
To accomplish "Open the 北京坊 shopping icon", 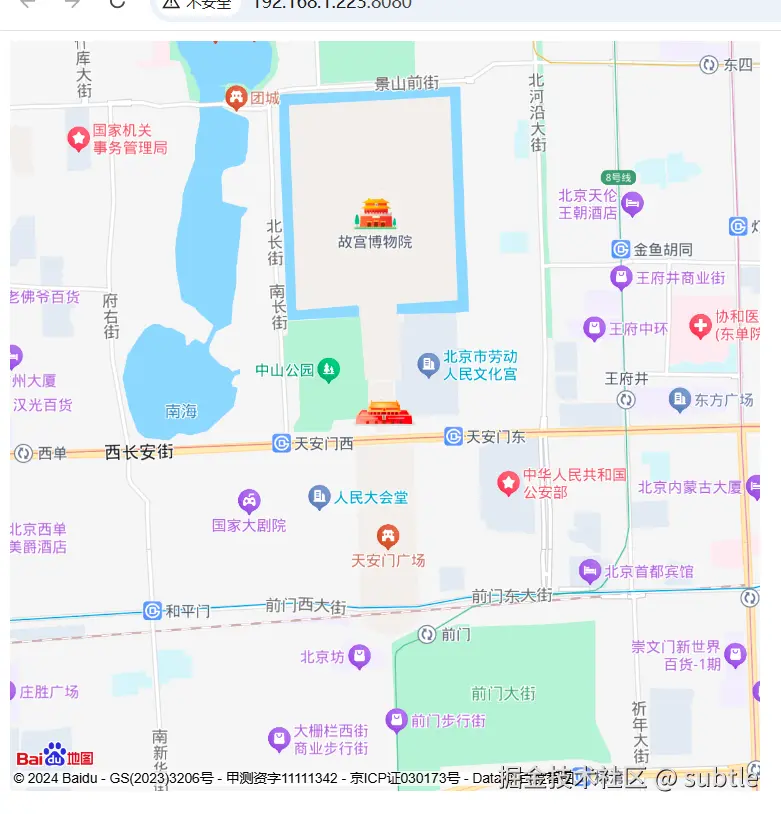I will pos(359,657).
